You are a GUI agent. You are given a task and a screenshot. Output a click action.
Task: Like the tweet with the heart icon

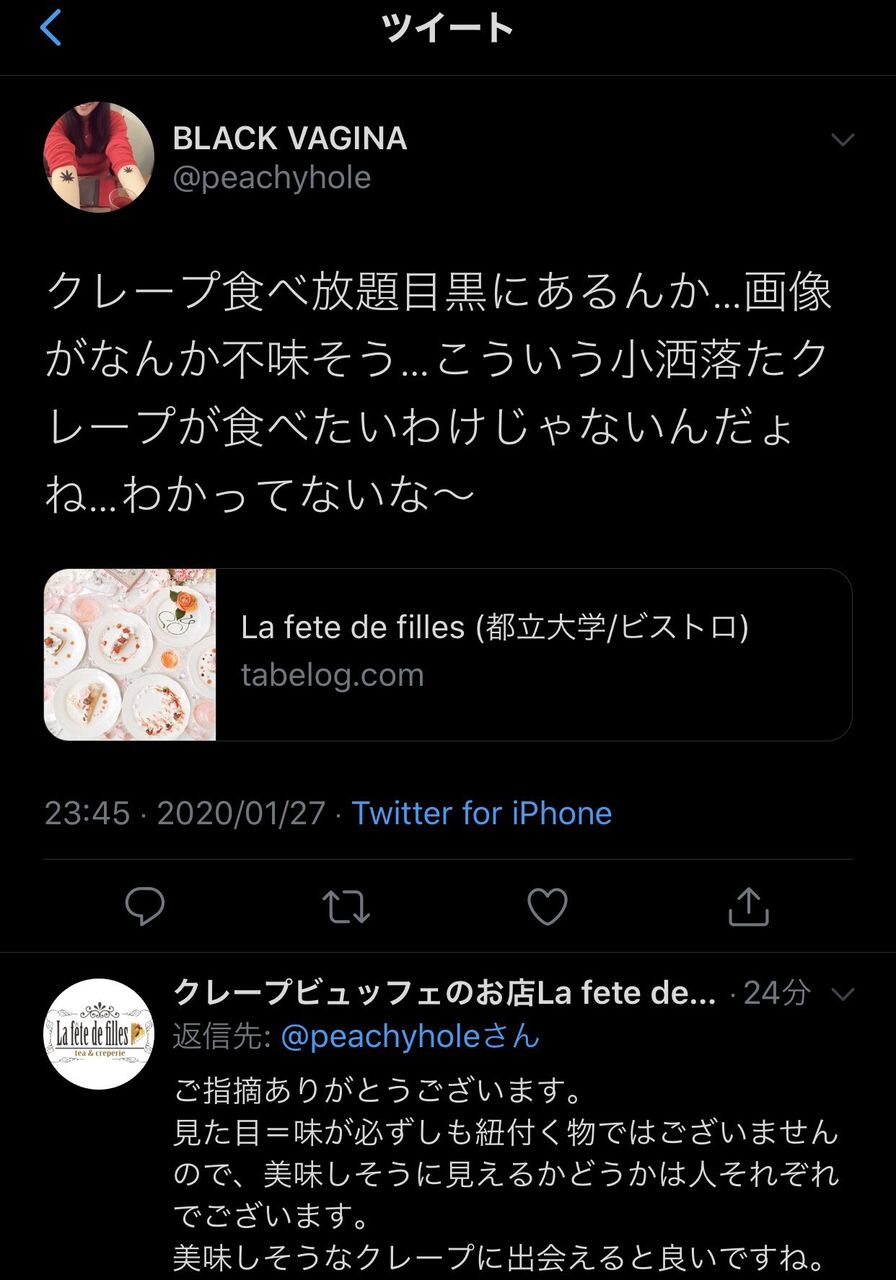point(547,907)
